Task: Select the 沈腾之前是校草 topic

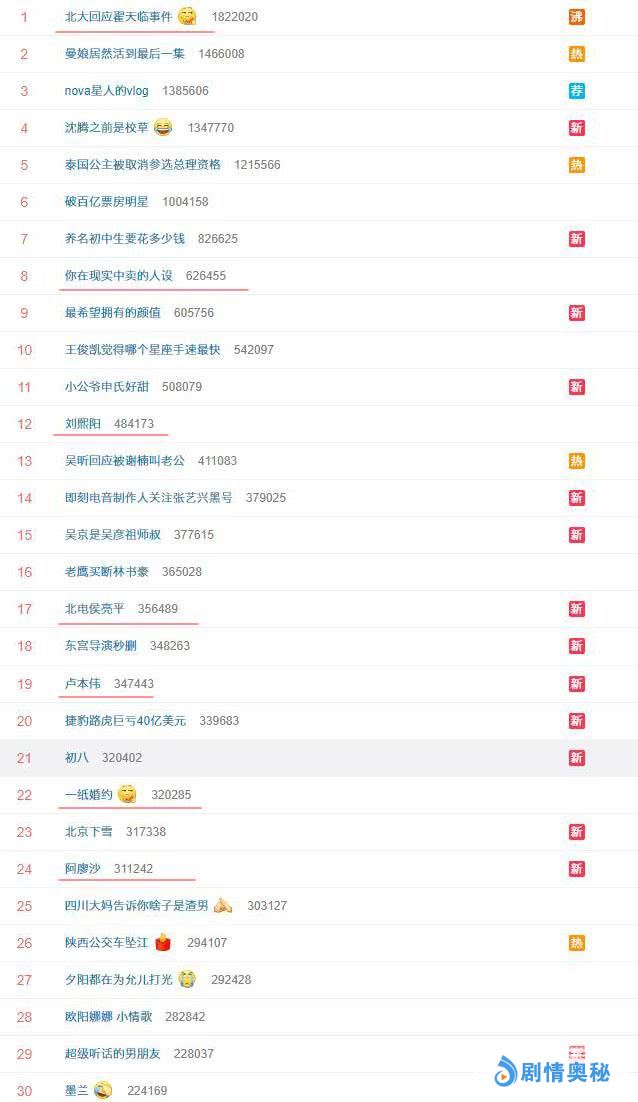Action: [106, 128]
